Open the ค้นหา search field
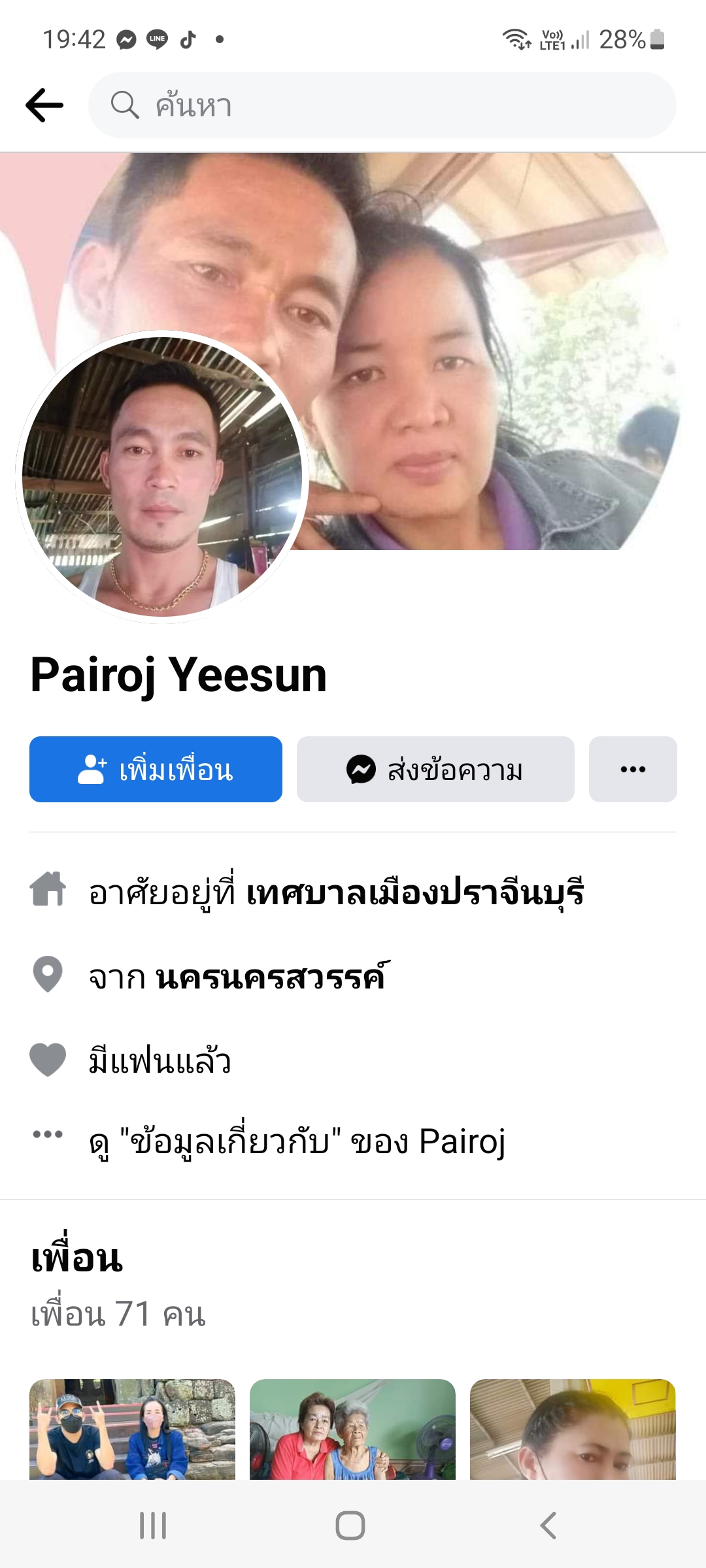Viewport: 706px width, 1568px height. (x=382, y=105)
